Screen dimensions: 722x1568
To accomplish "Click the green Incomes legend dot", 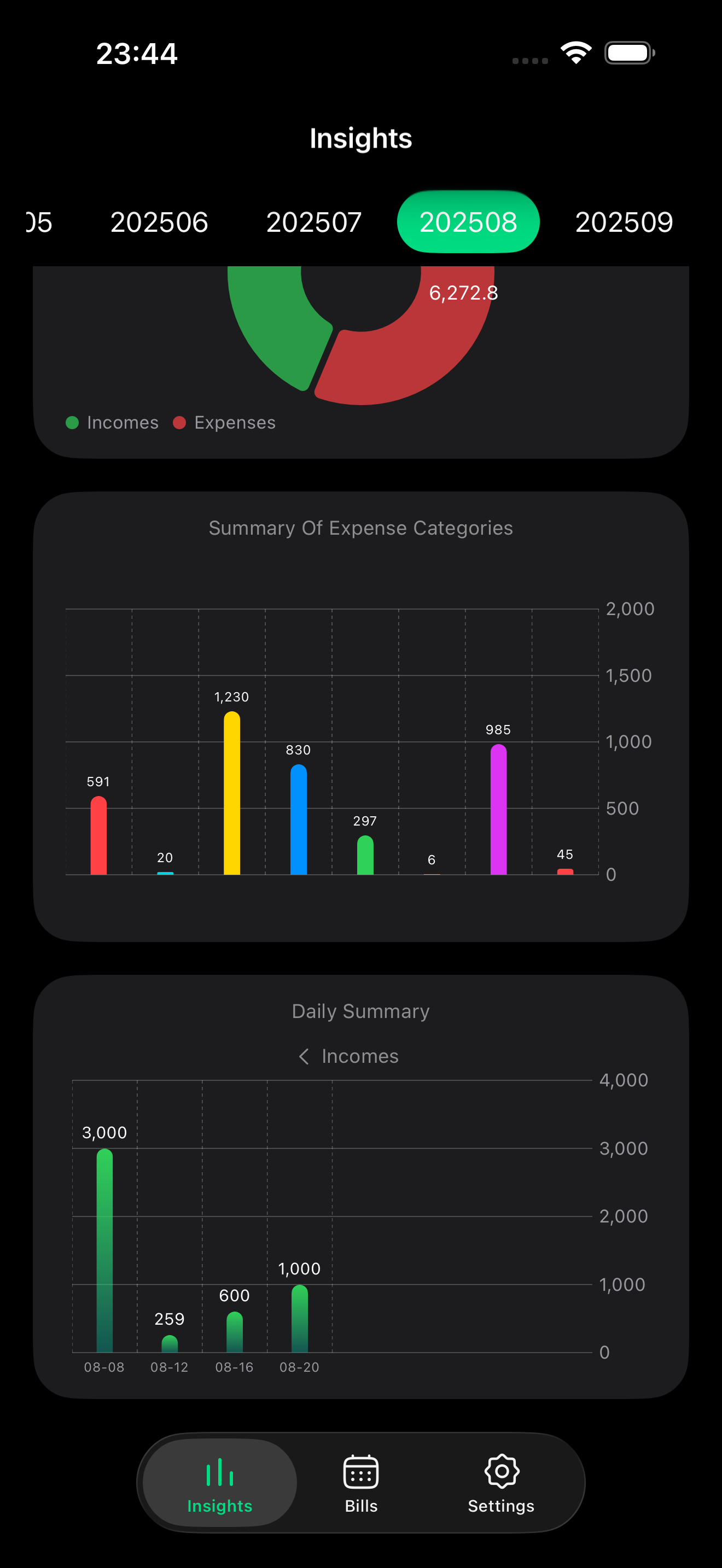I will tap(72, 423).
